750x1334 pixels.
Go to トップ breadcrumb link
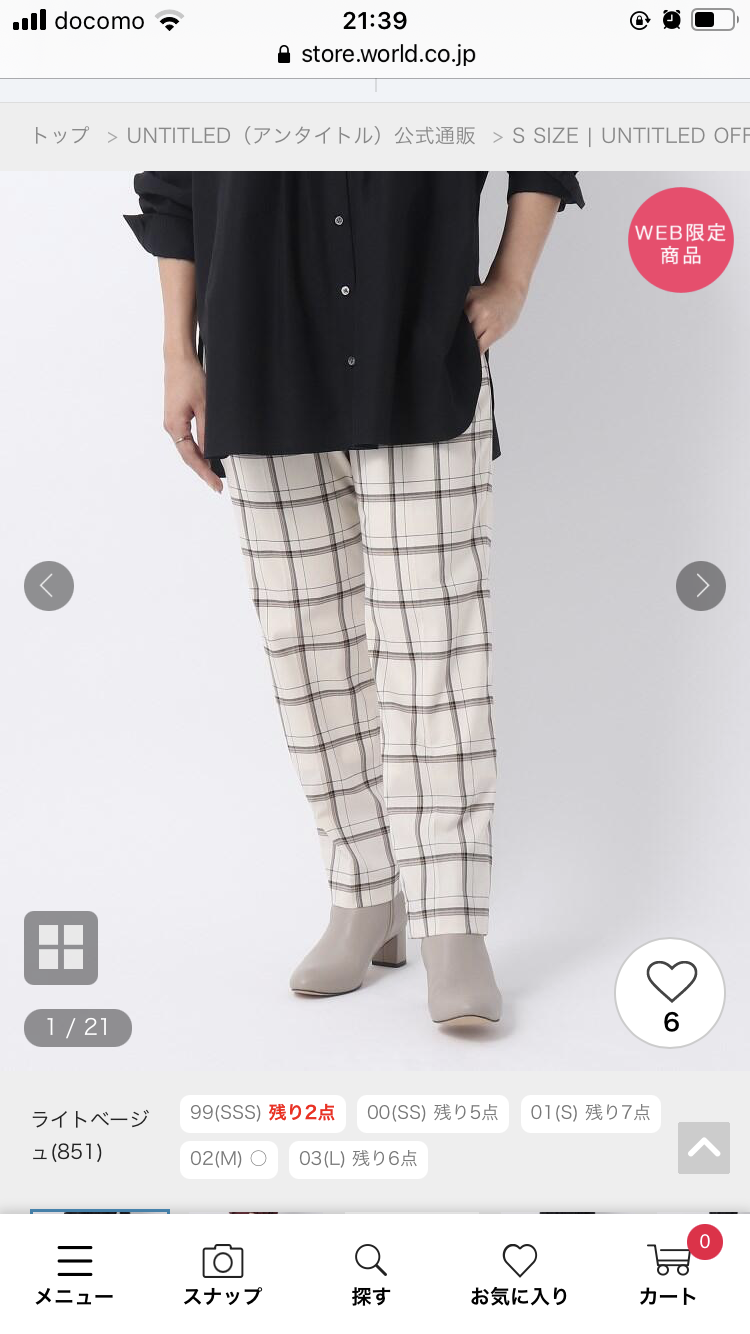60,136
